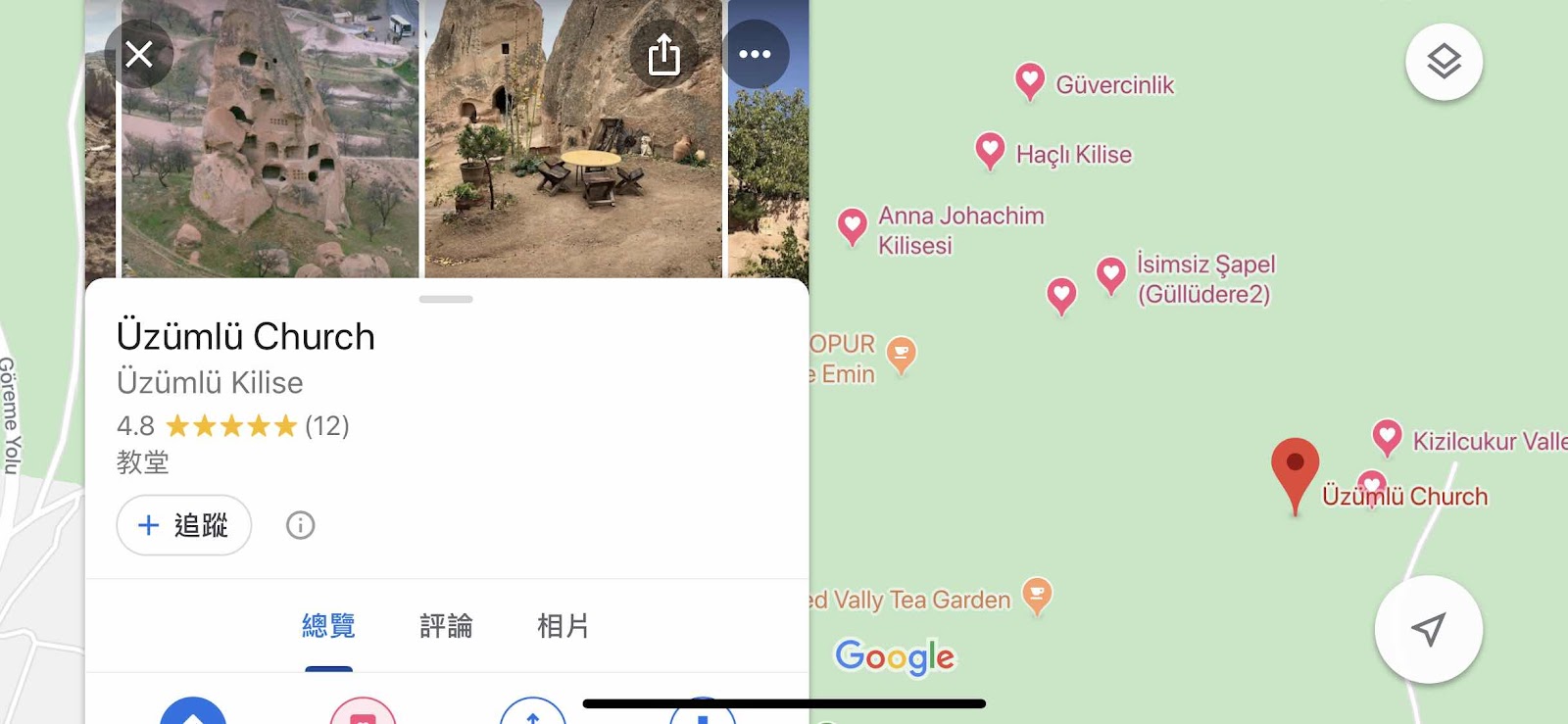1568x724 pixels.
Task: Select the Kizilcukur Valley map pin
Action: point(1387,436)
